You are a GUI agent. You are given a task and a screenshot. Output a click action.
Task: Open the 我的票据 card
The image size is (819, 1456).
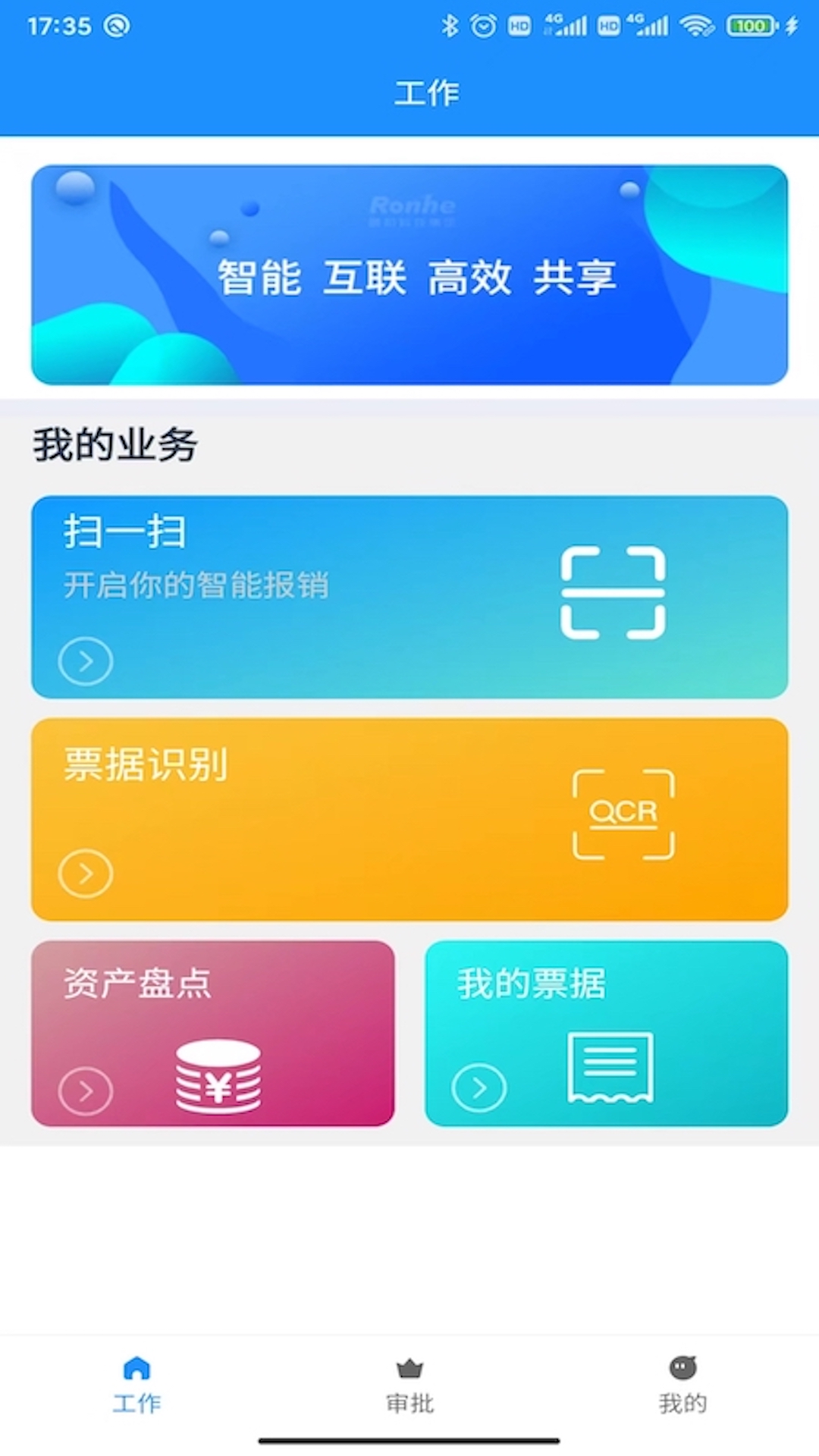[606, 1033]
